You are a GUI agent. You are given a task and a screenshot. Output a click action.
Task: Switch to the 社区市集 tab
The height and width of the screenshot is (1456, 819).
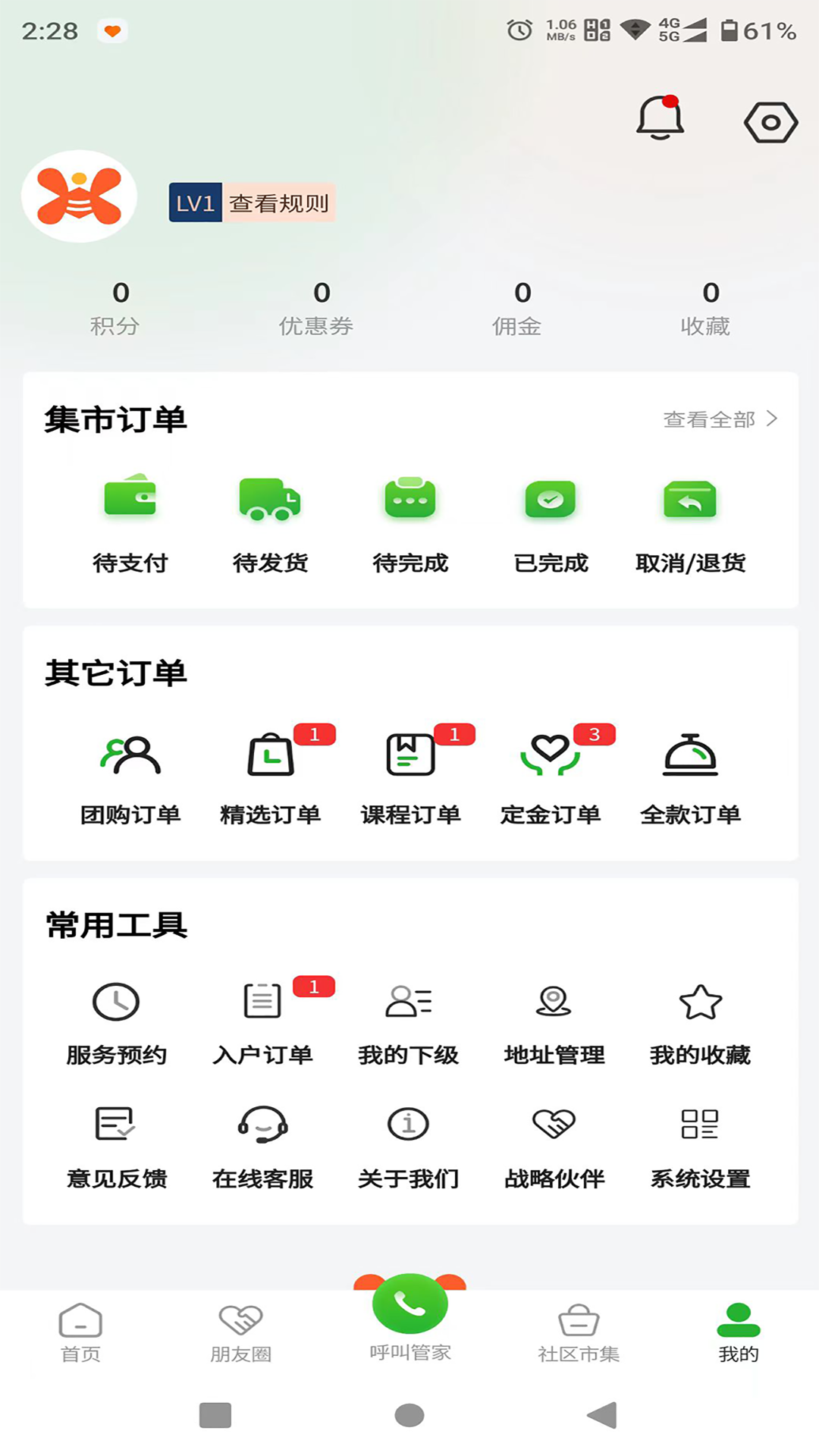coord(579,1332)
